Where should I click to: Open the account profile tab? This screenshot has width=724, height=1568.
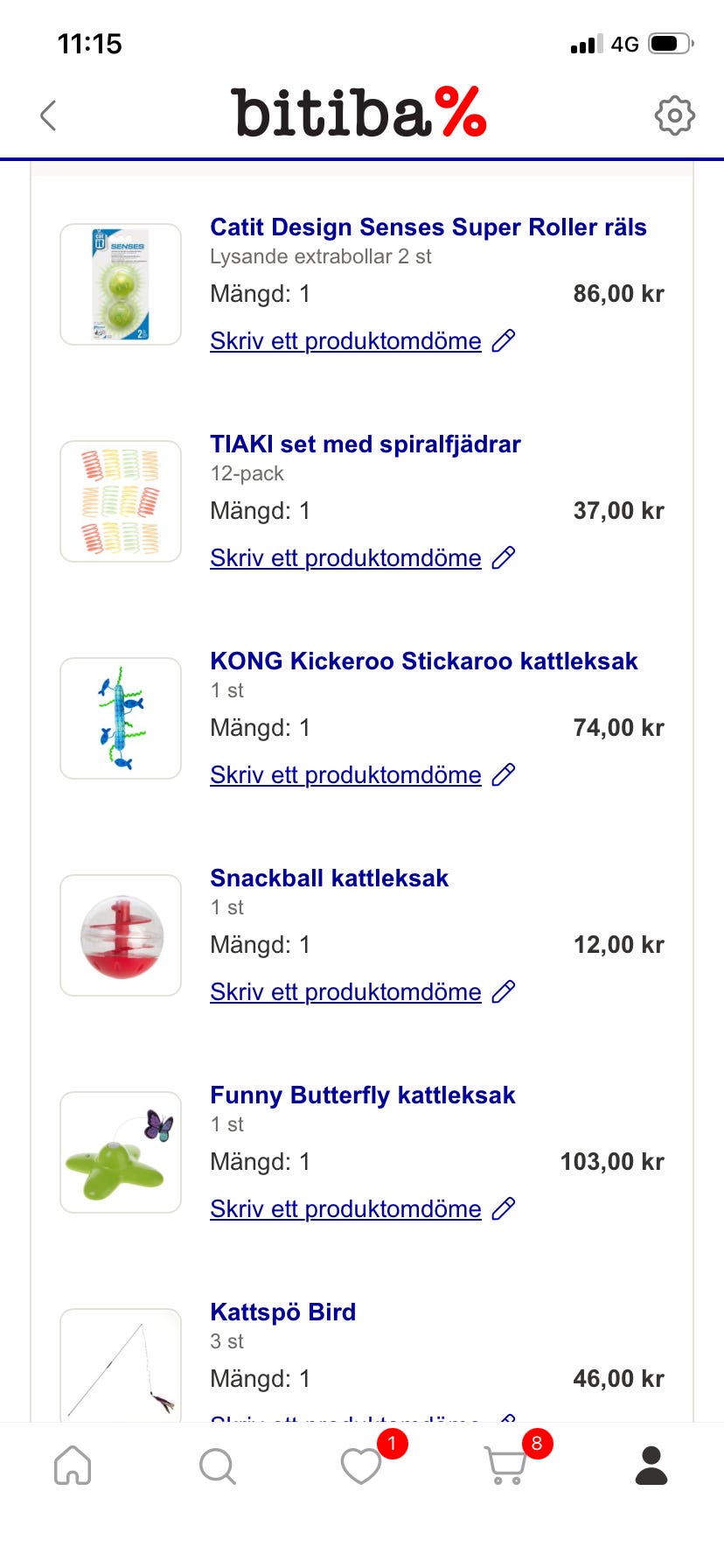tap(651, 1466)
